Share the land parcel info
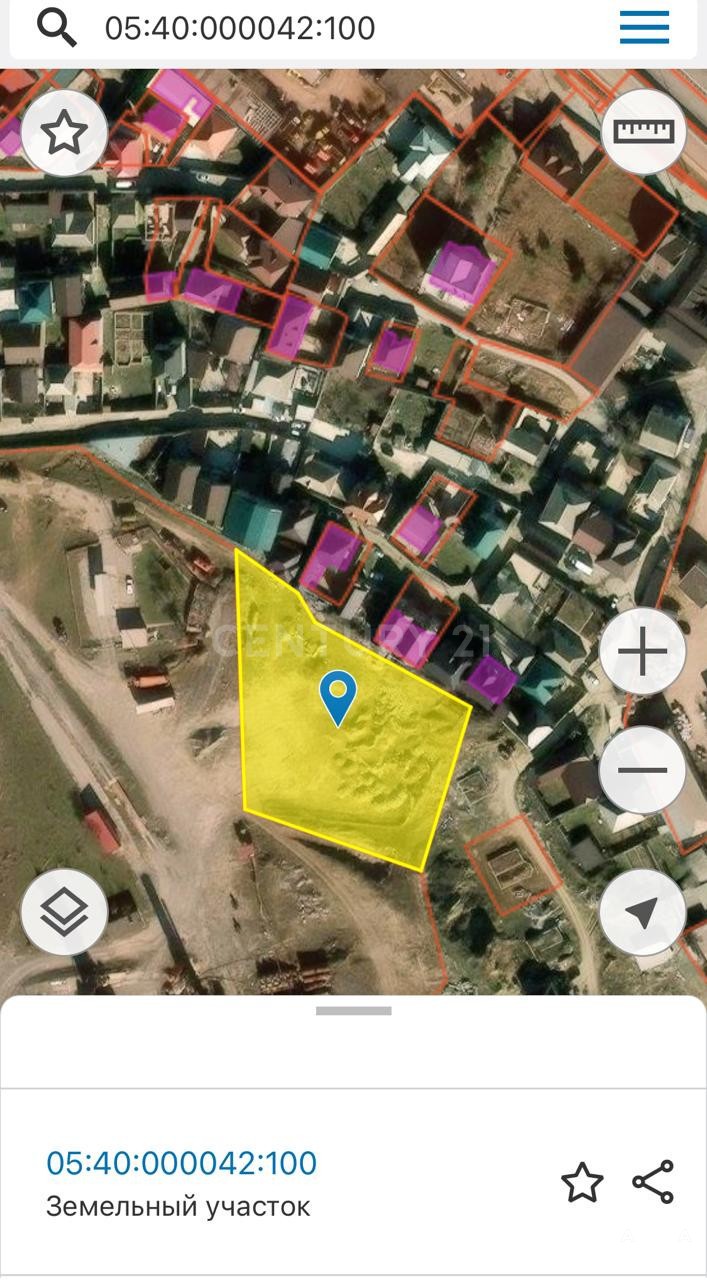Screen dimensions: 707x1280 click(x=653, y=1183)
